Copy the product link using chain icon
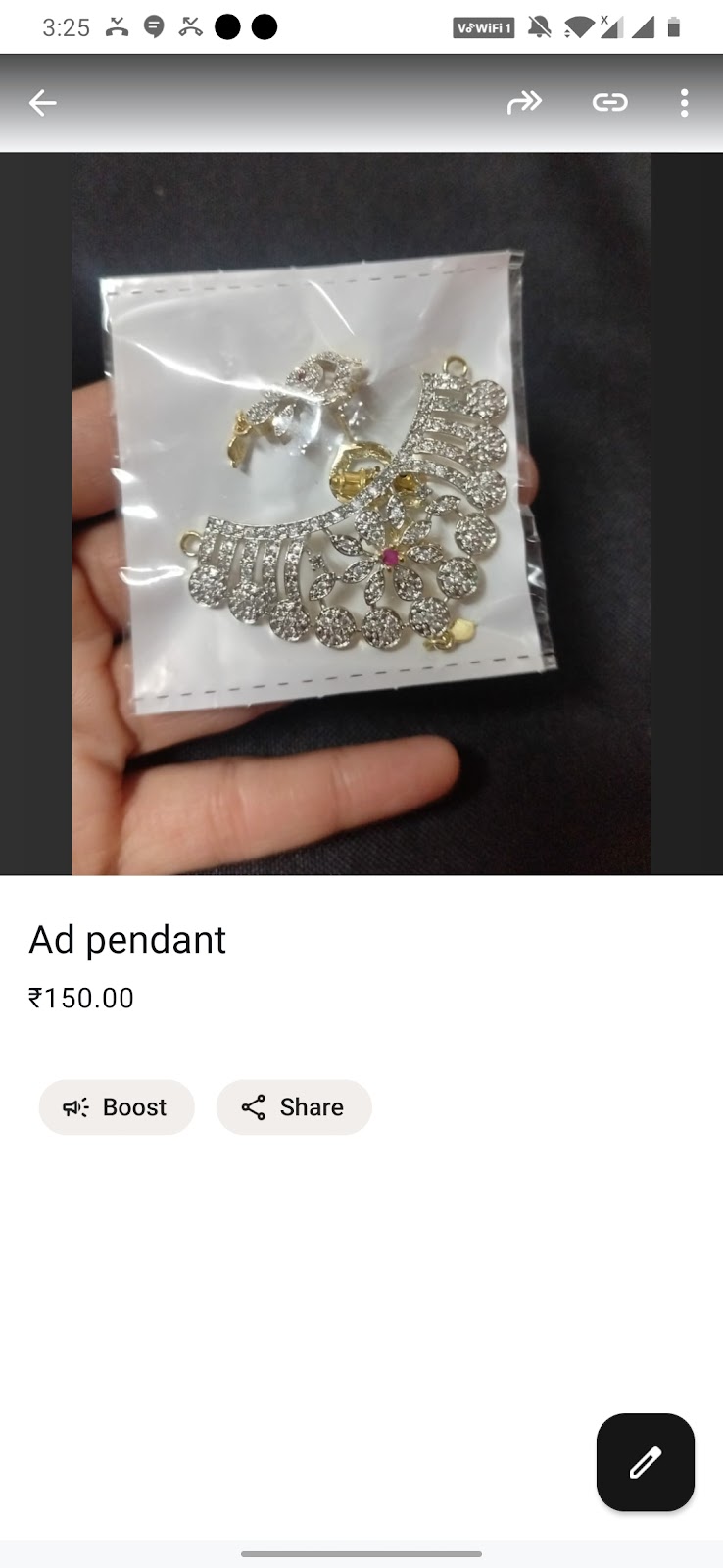The image size is (723, 1568). [x=610, y=101]
